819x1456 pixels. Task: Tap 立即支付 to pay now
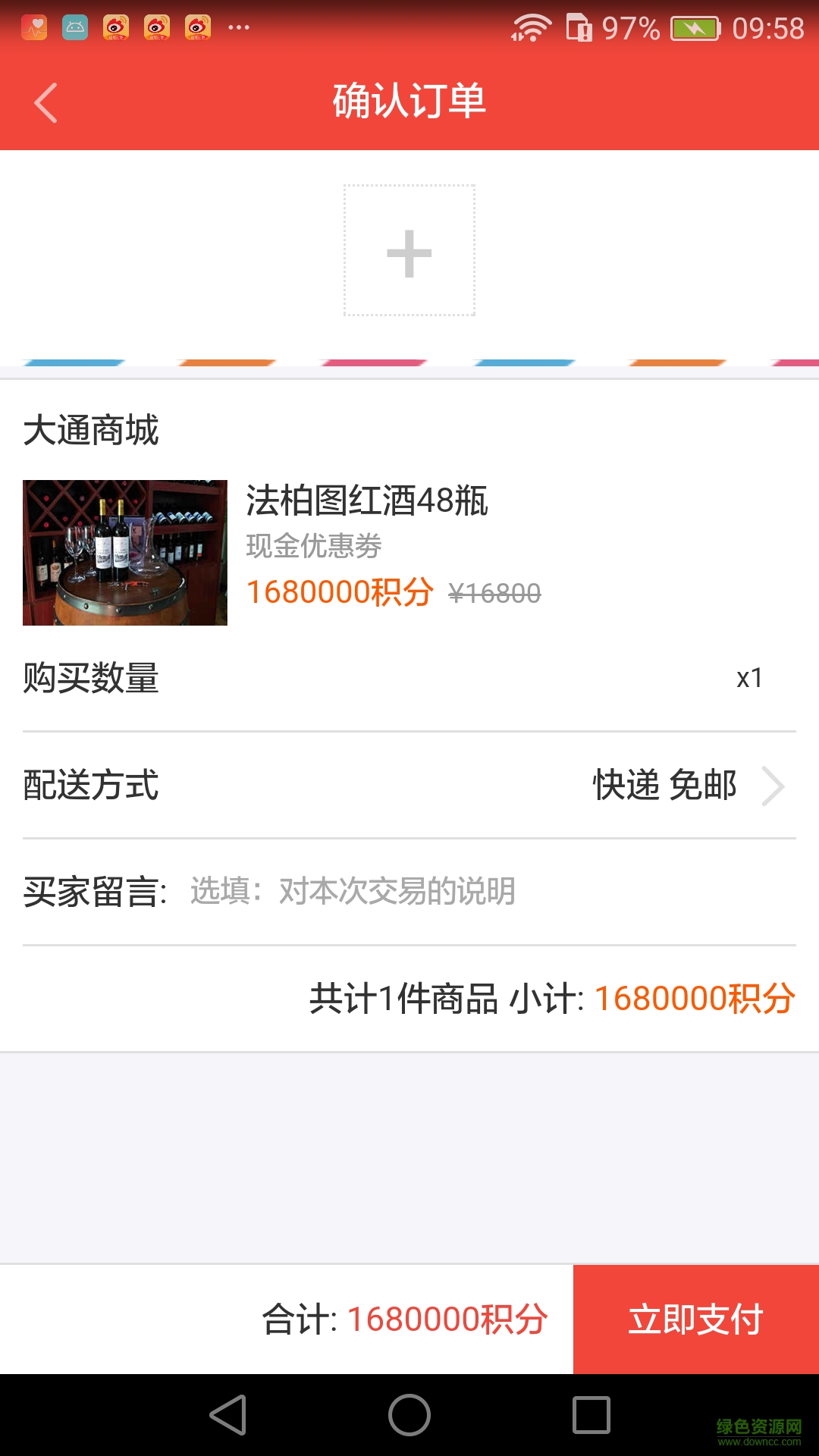(695, 1319)
